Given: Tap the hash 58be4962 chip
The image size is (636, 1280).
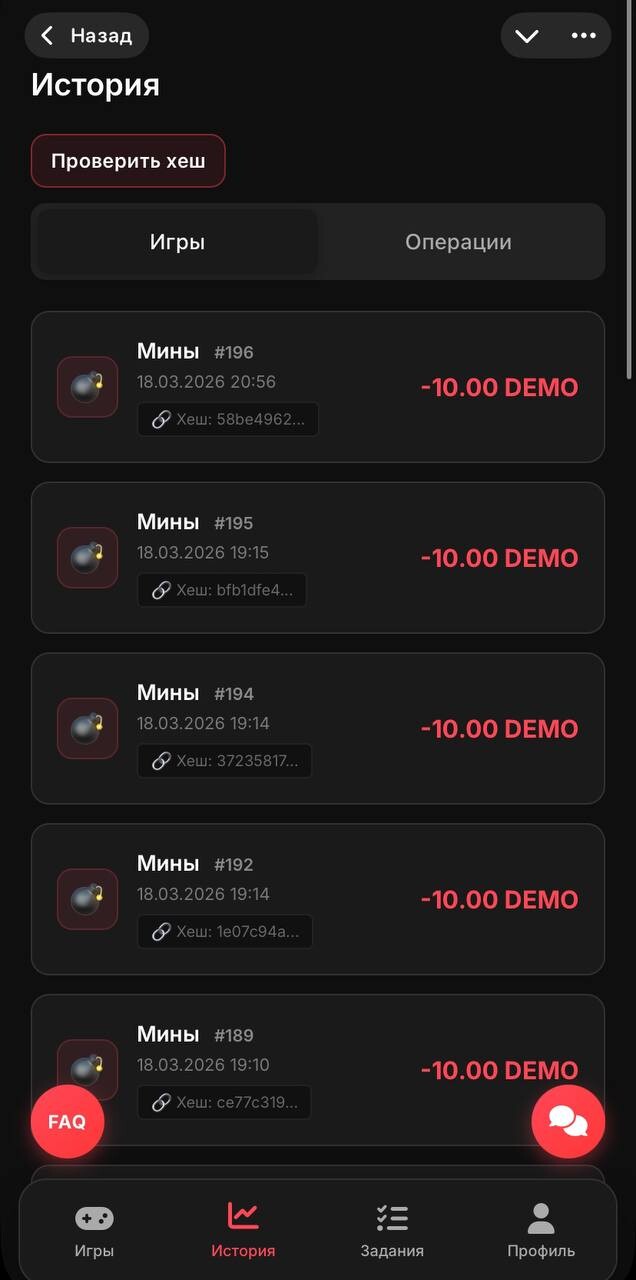Looking at the screenshot, I should pos(228,420).
